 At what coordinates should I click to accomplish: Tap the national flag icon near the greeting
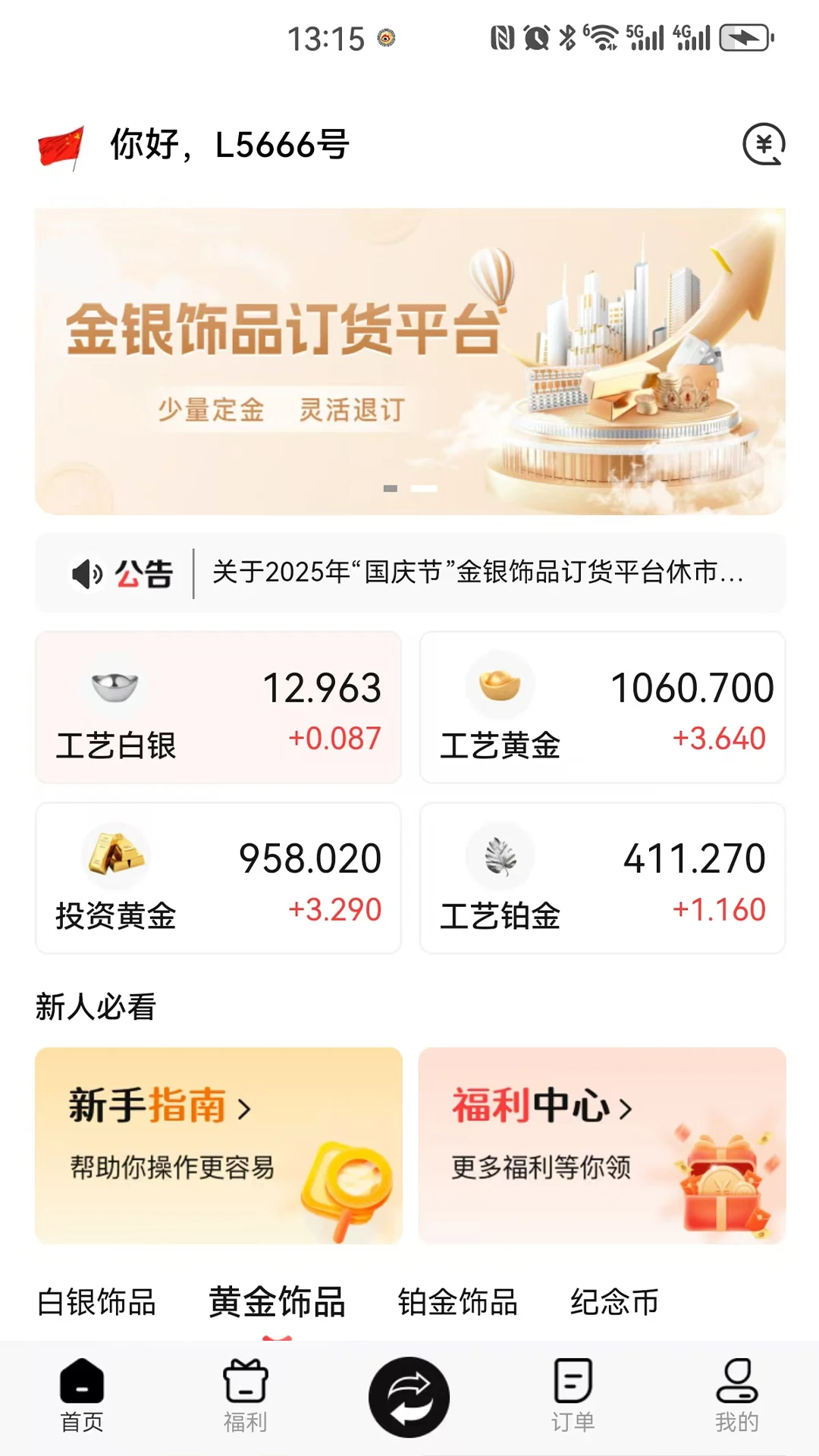pos(62,144)
